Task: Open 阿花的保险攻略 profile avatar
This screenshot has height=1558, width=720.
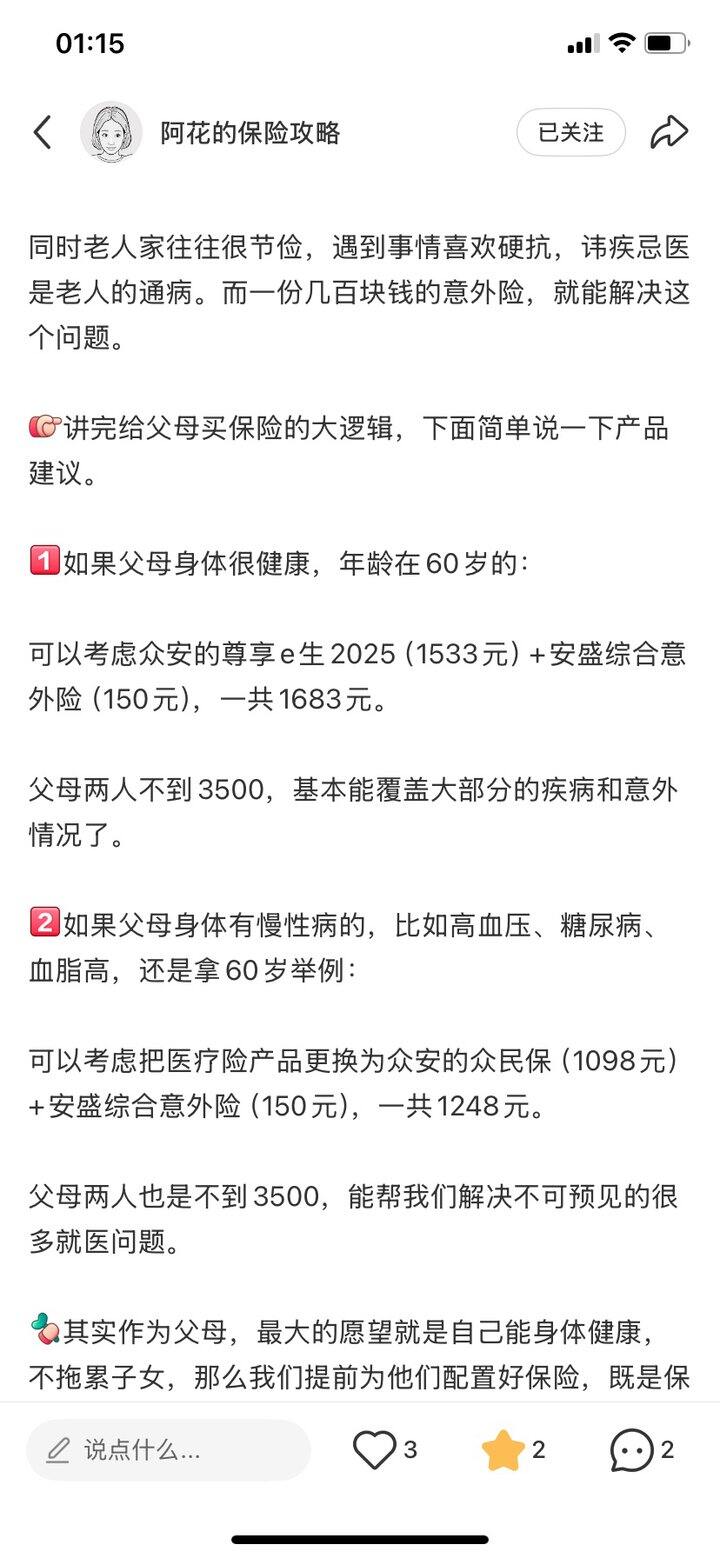Action: coord(111,132)
